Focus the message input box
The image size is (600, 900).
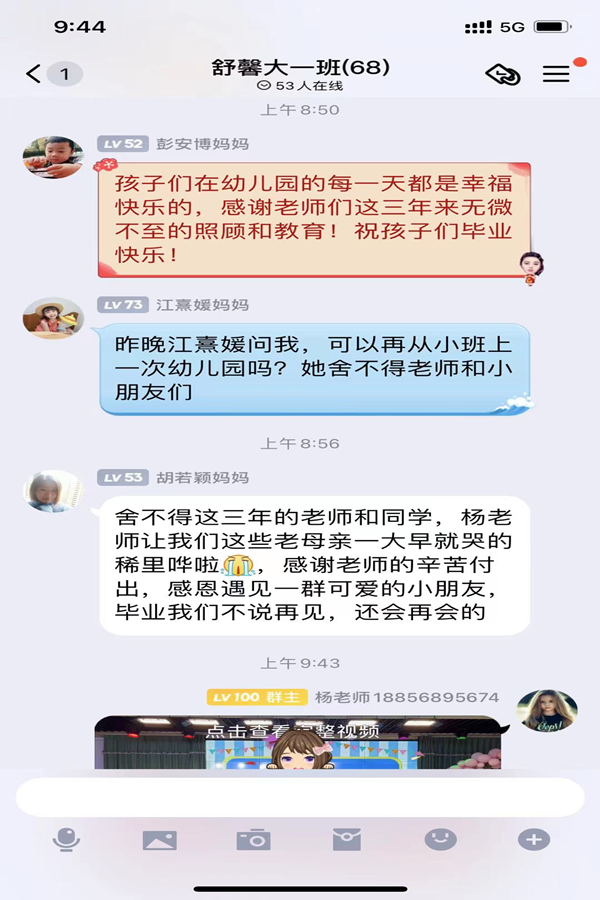point(300,797)
